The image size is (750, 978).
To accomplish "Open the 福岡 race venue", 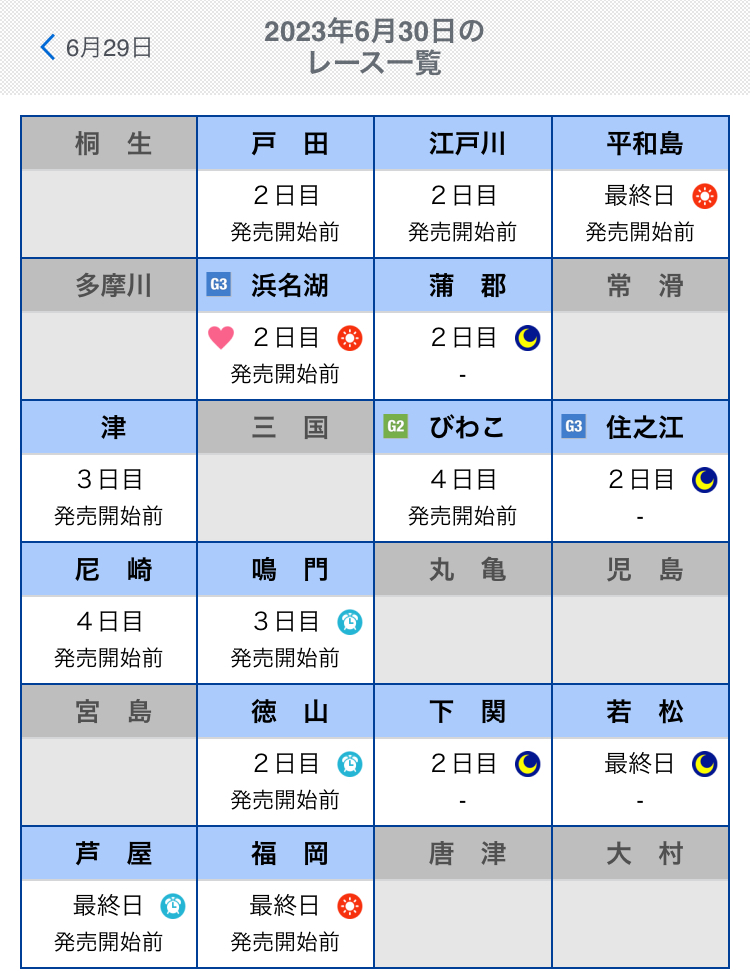I will (x=286, y=898).
